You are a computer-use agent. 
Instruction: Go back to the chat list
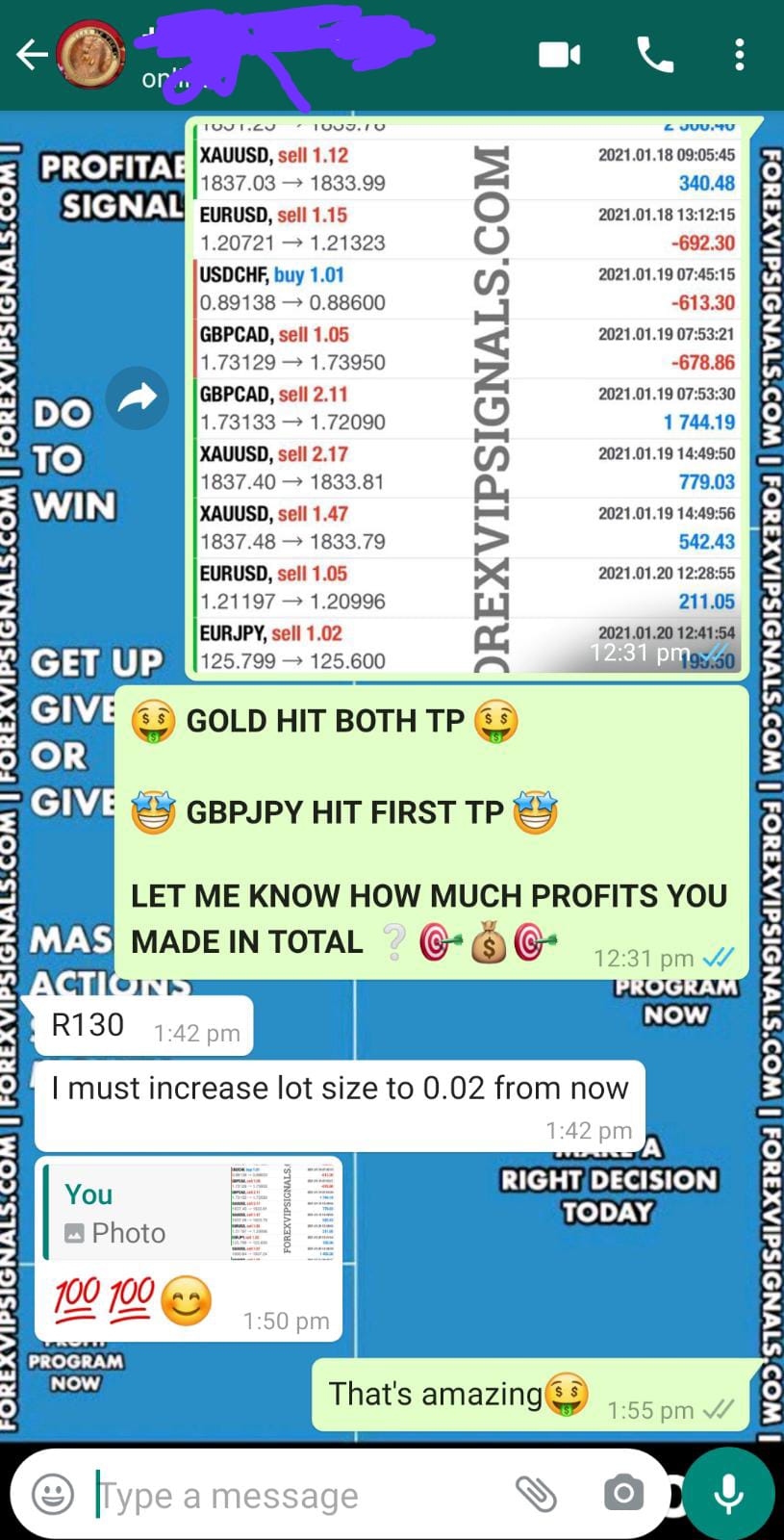32,55
